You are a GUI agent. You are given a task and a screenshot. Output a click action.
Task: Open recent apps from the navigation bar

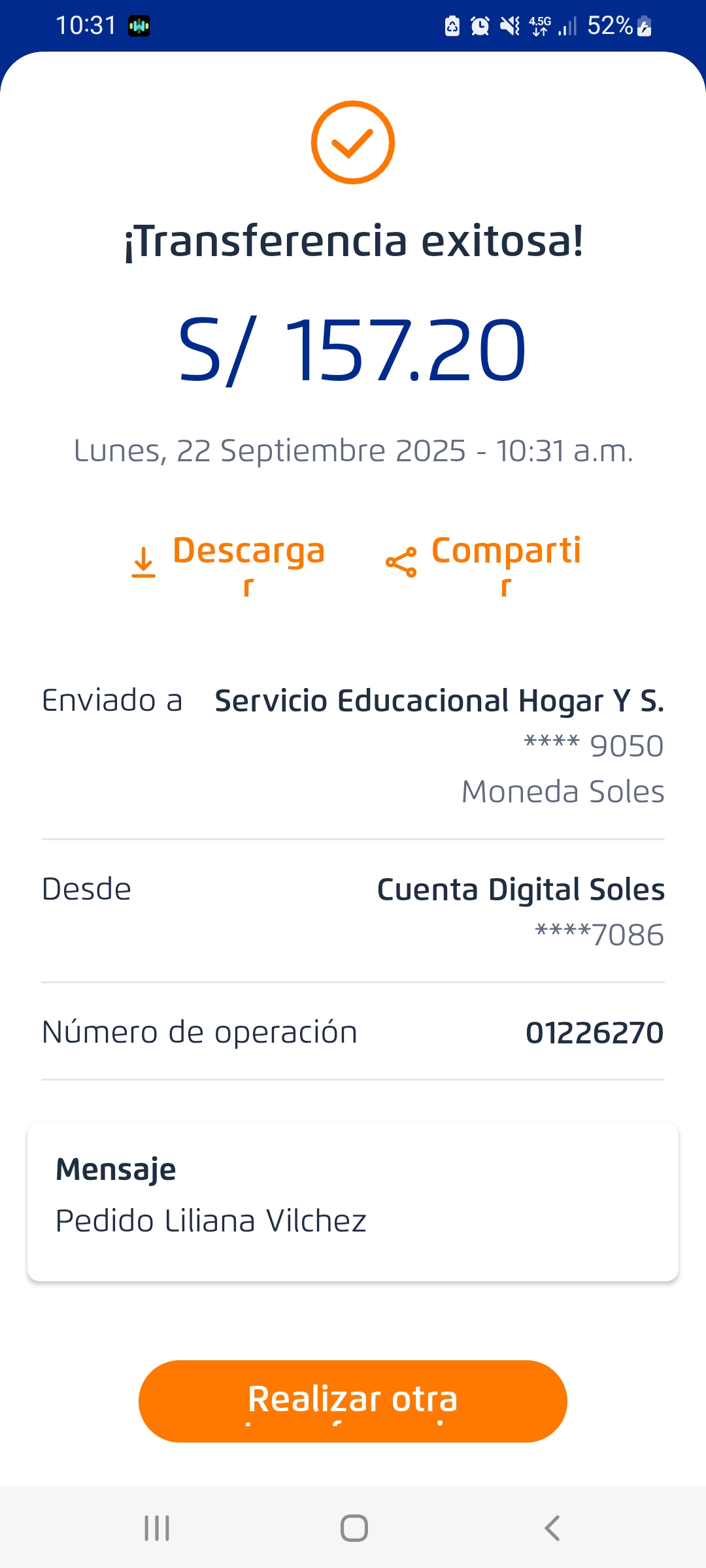157,1528
